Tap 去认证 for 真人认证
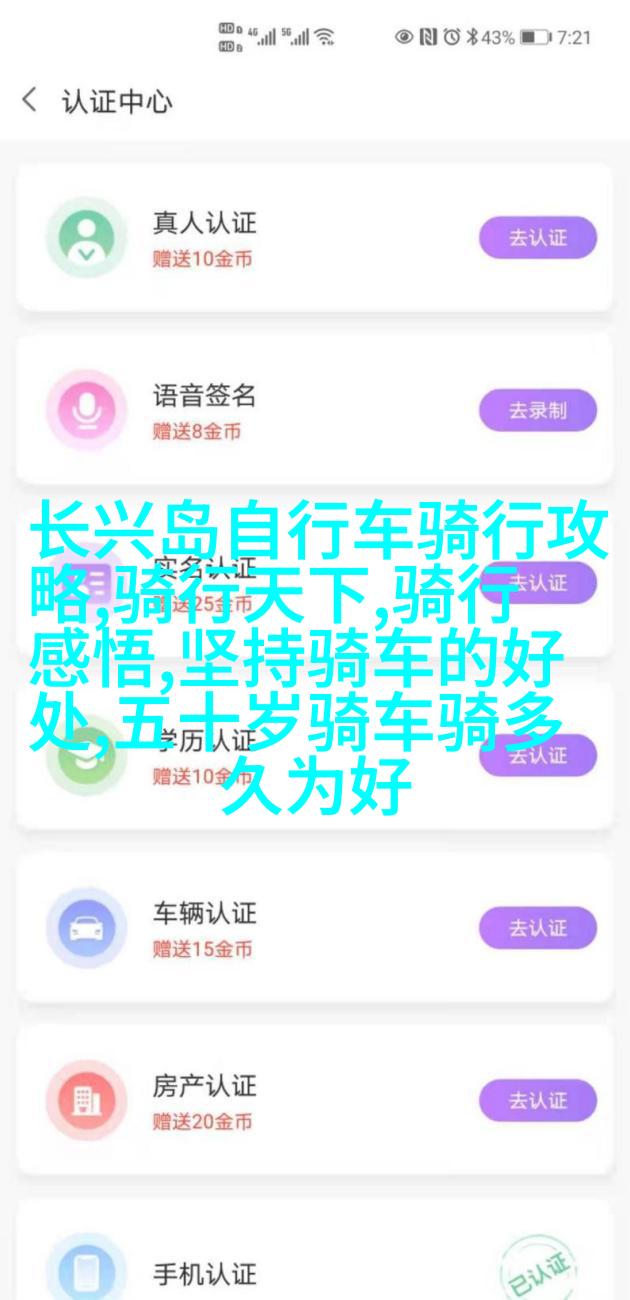Viewport: 630px width, 1300px height. pyautogui.click(x=537, y=238)
